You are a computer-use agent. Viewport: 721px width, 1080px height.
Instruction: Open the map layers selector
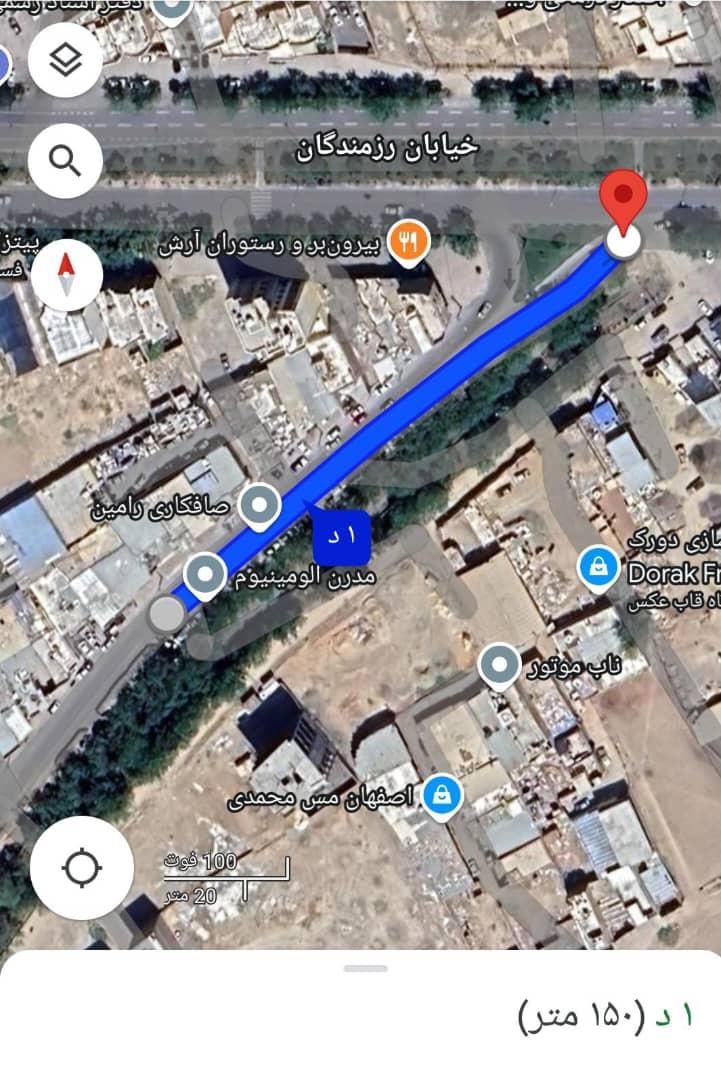click(66, 62)
